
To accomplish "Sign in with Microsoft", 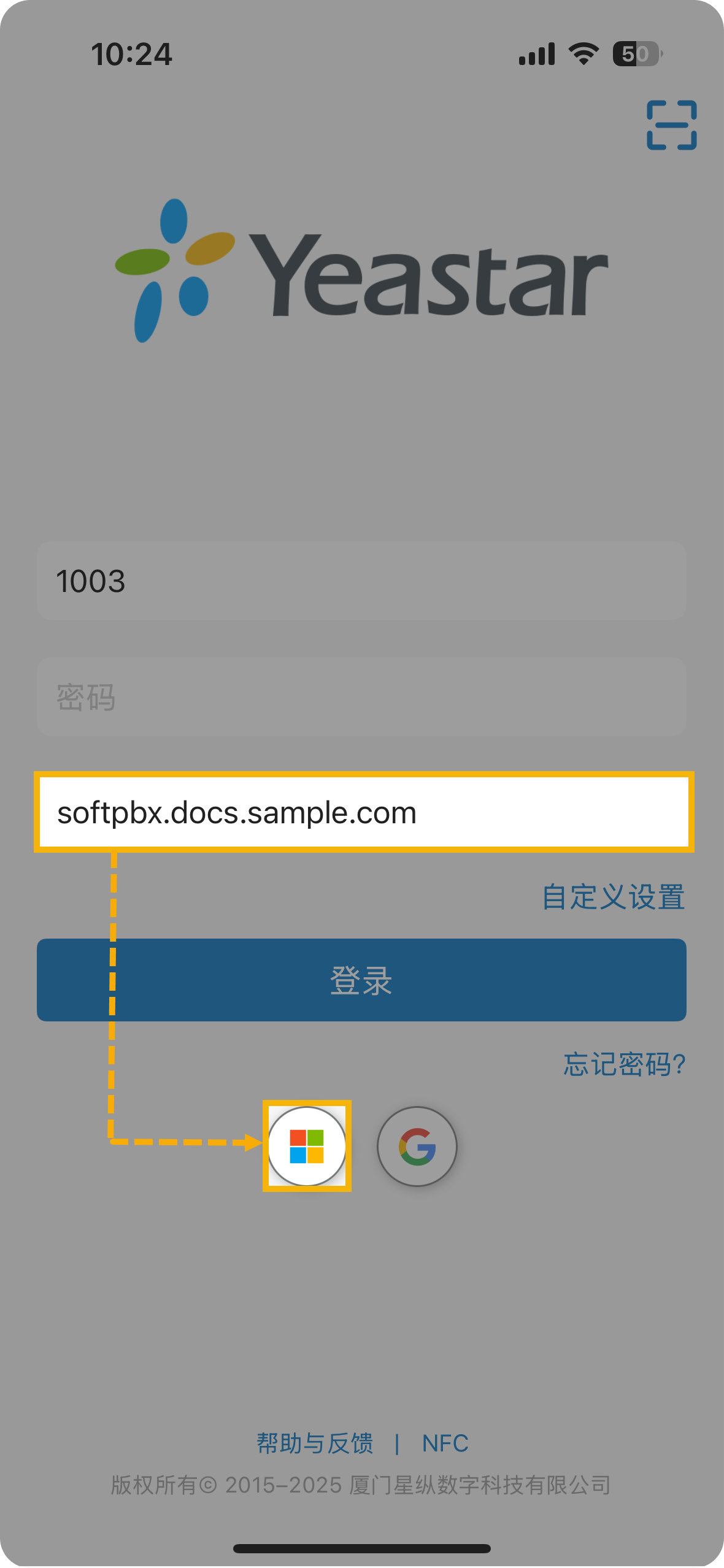I will coord(307,1146).
